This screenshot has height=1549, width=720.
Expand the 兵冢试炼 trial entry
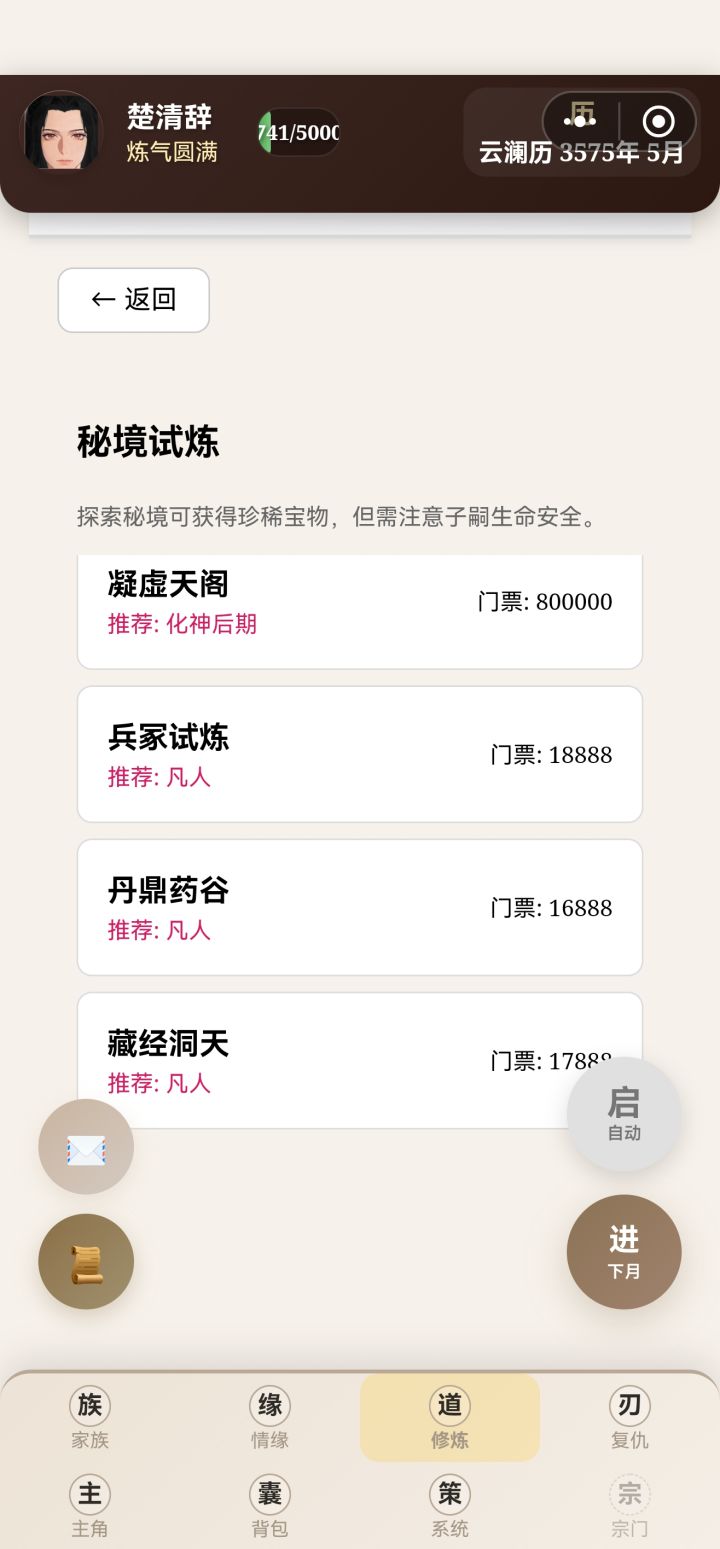[x=358, y=754]
